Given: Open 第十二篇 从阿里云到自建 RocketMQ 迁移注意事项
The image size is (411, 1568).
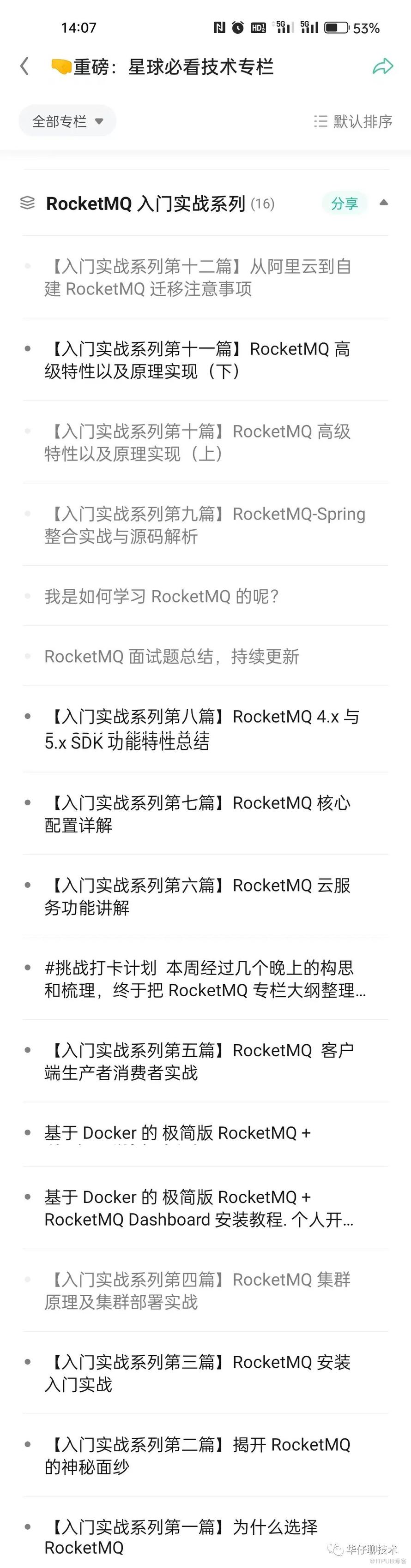Looking at the screenshot, I should pos(198,278).
